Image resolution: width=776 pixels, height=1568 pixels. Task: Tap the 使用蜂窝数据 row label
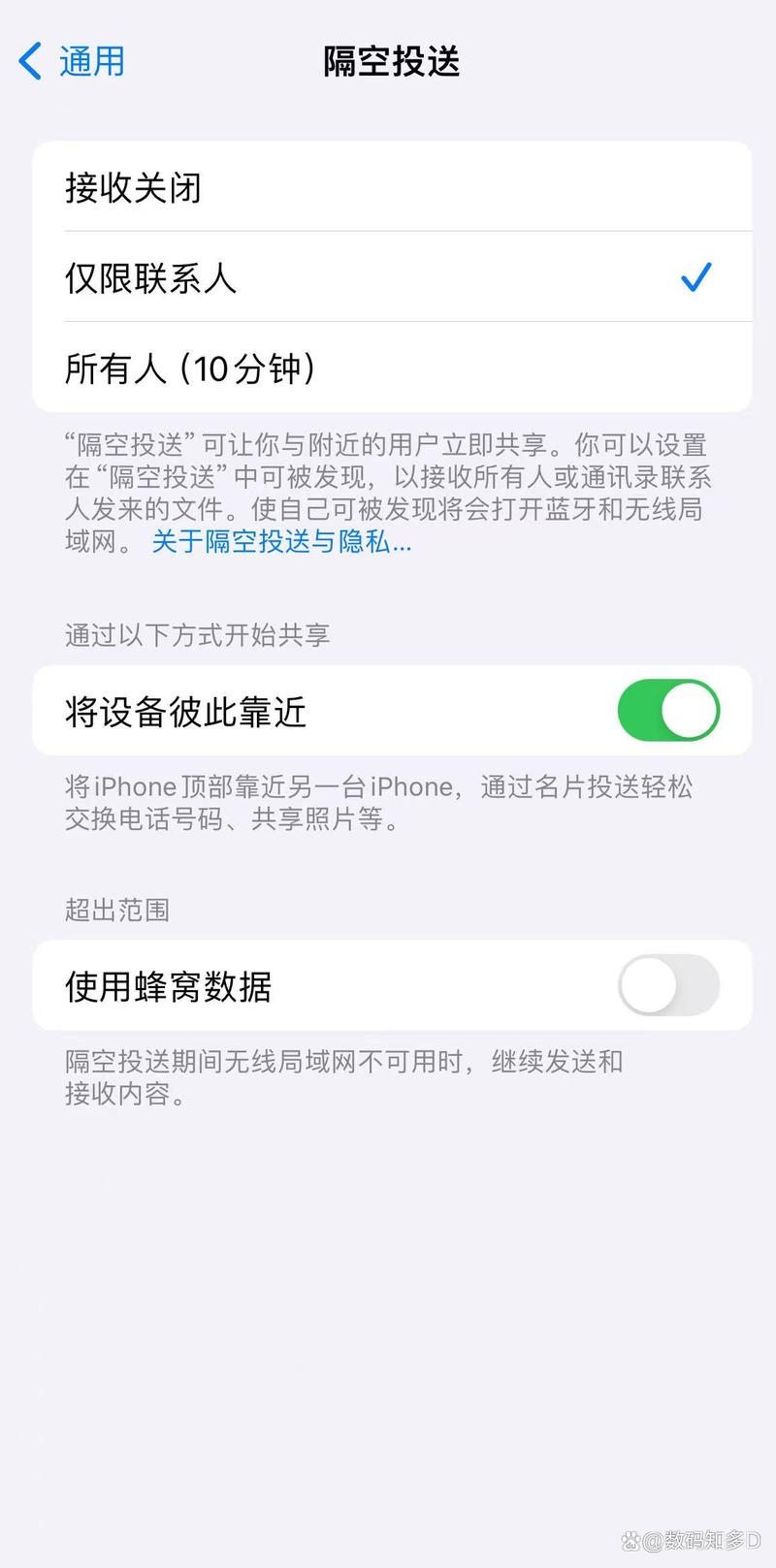pos(170,985)
